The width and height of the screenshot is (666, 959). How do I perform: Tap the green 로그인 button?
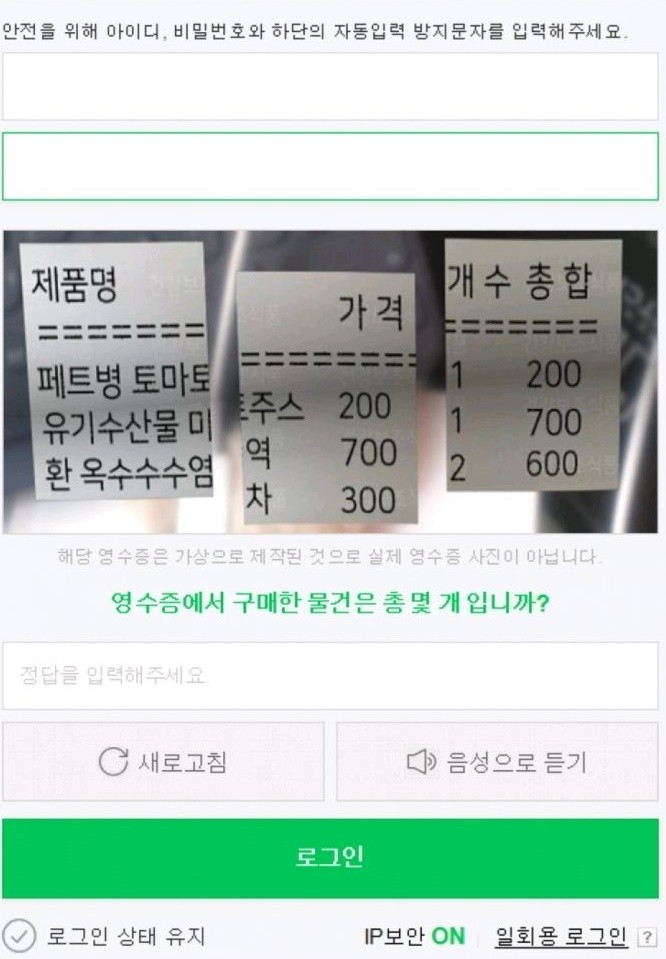pos(330,858)
